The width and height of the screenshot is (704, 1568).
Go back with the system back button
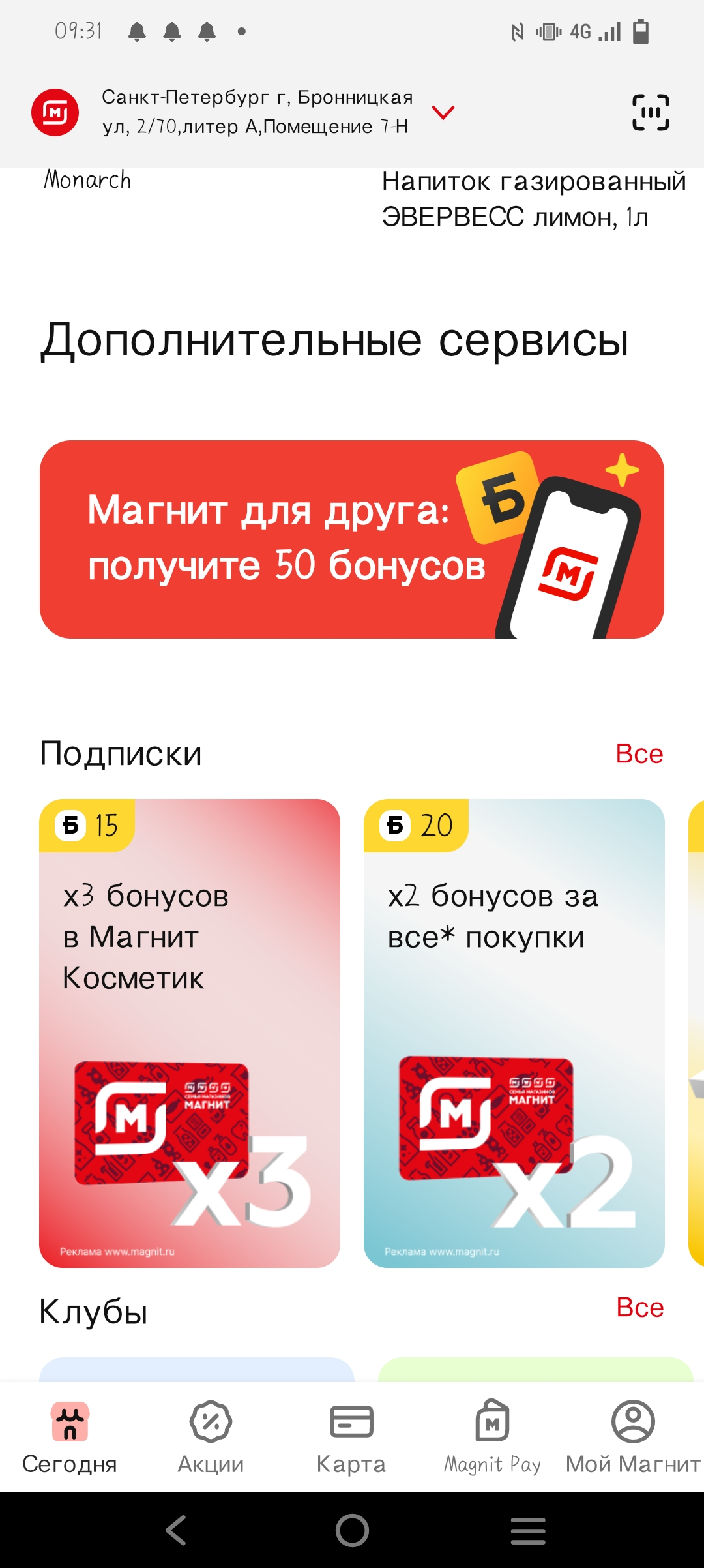point(176,1530)
